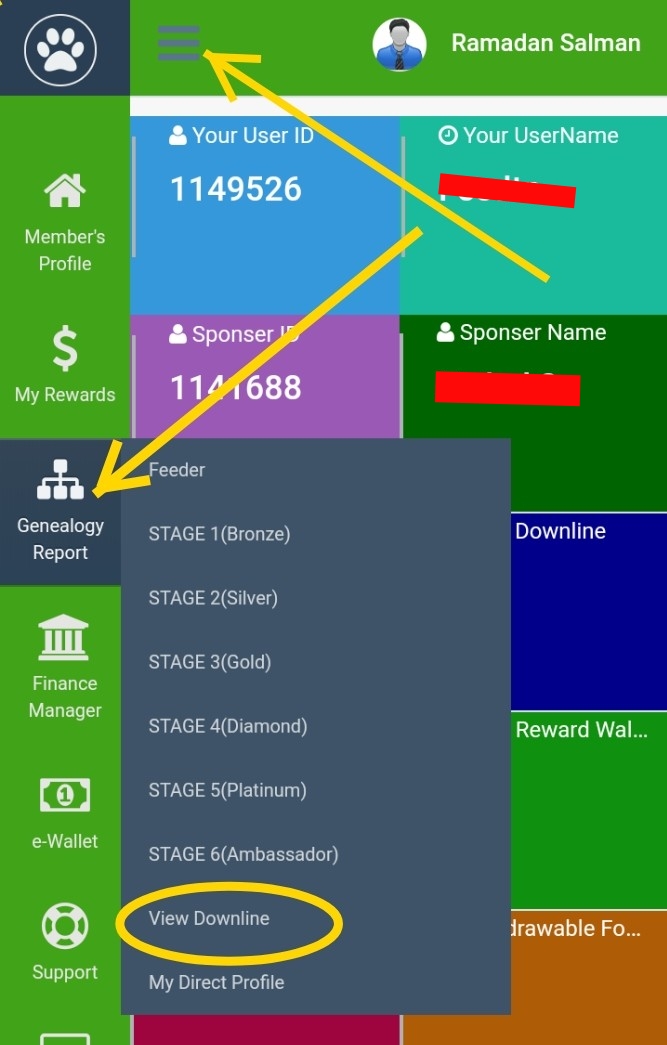Select STAGE 5(Platinum) option
The image size is (667, 1045).
point(227,790)
